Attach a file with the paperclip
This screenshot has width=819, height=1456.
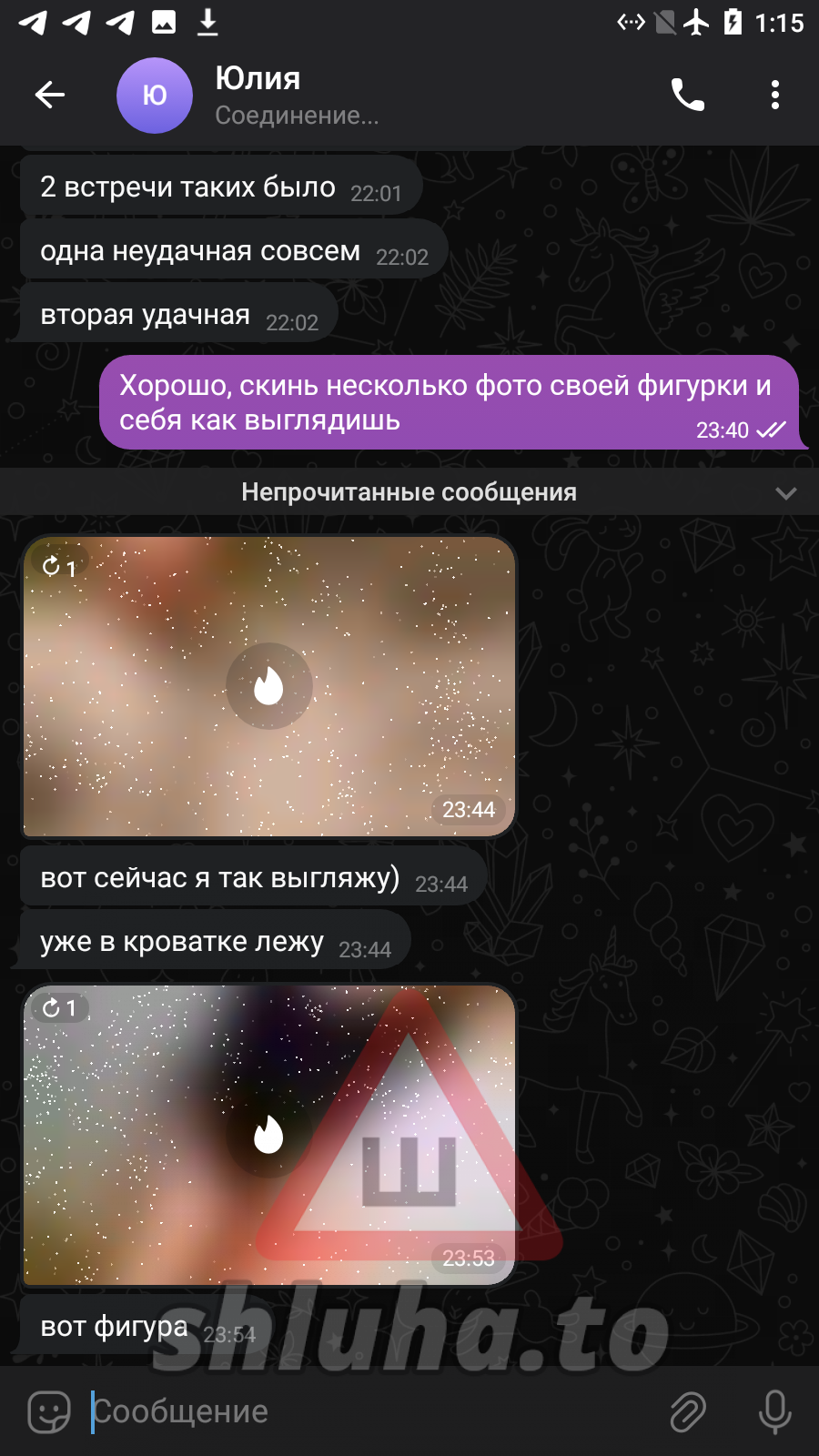click(688, 1411)
